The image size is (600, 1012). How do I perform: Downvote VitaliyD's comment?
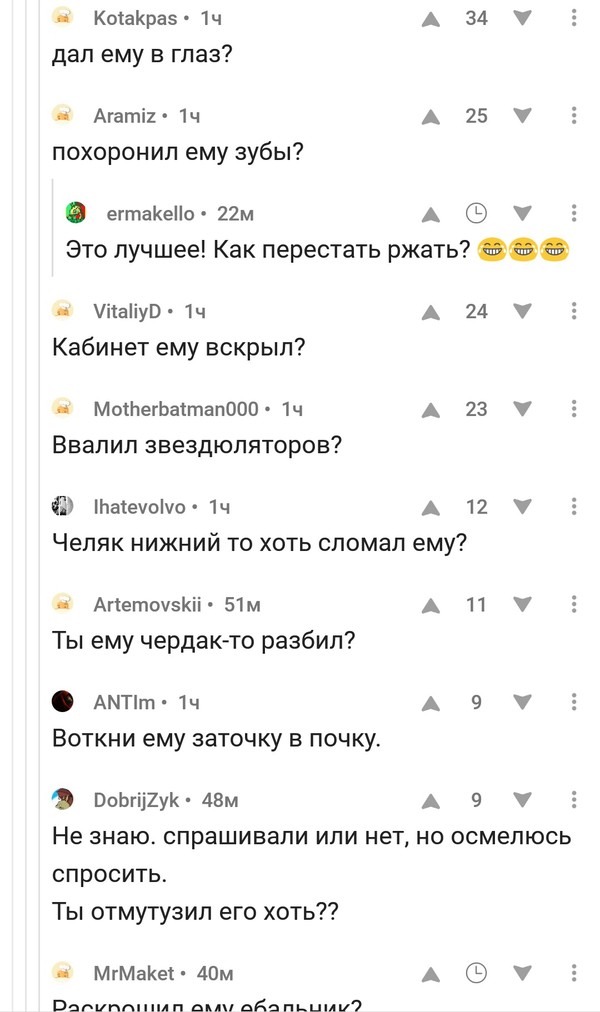pyautogui.click(x=522, y=312)
